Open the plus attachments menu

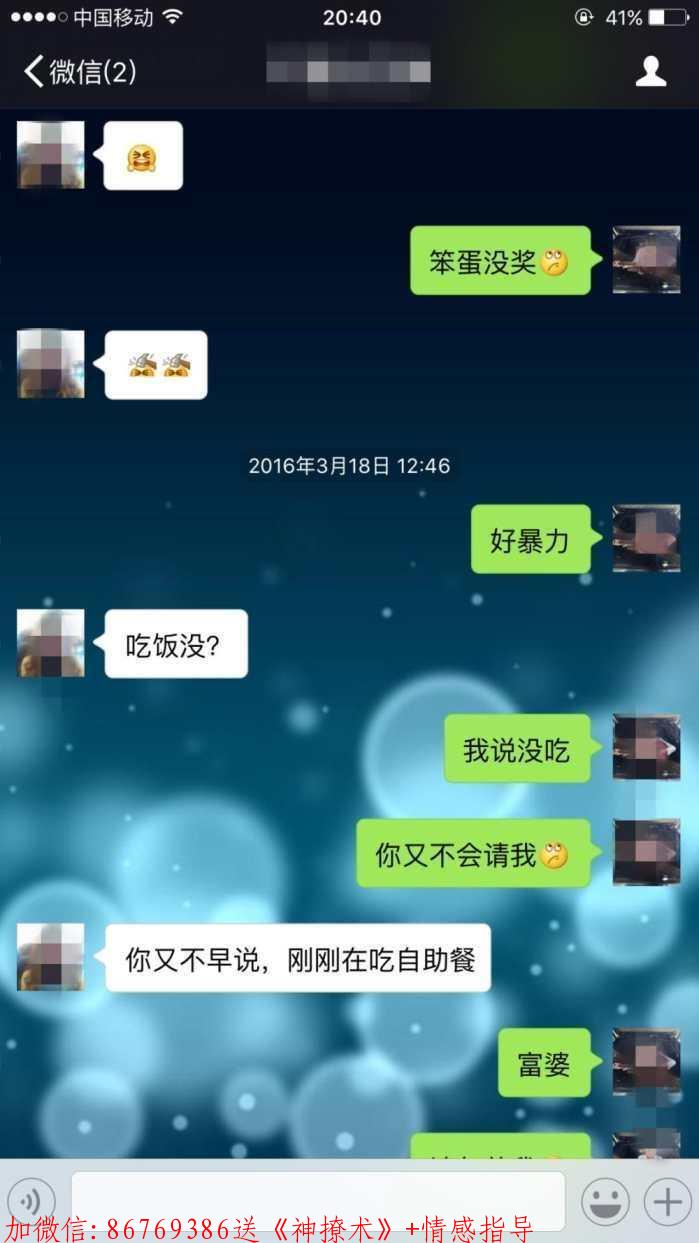point(667,1200)
